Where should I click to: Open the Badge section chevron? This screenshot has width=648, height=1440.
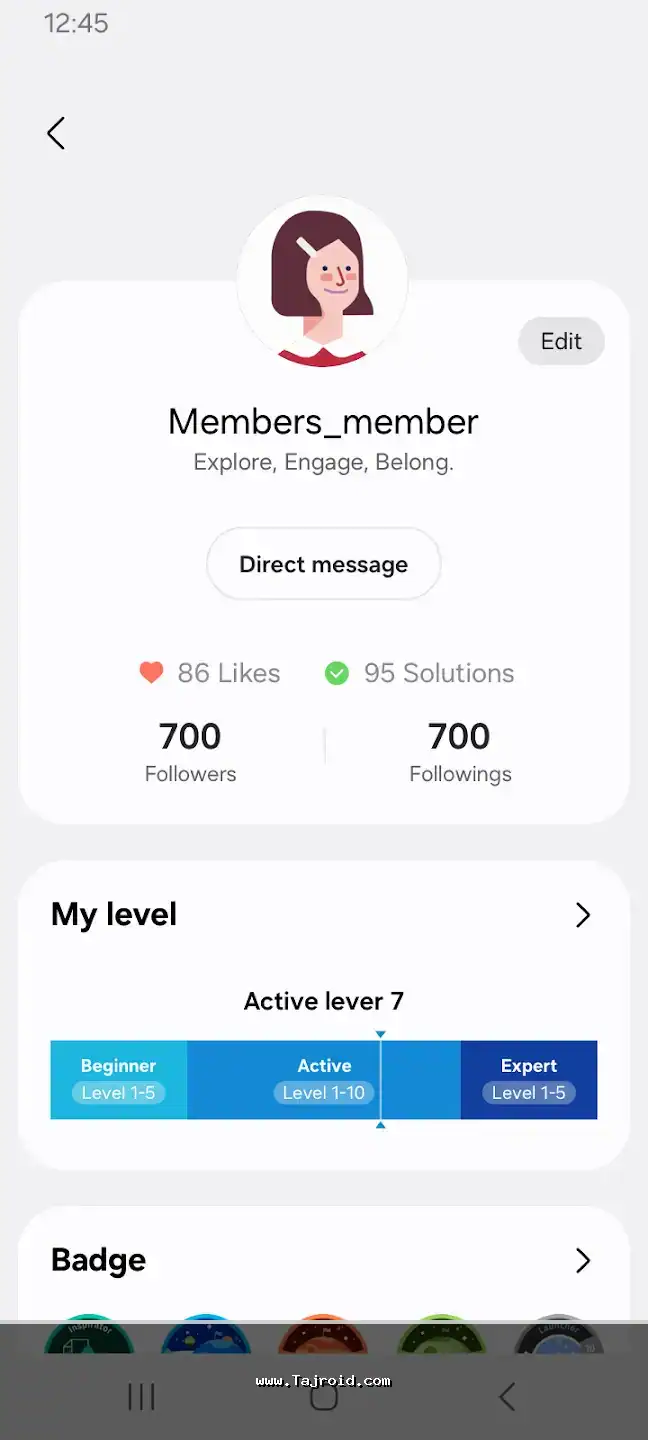[583, 1261]
